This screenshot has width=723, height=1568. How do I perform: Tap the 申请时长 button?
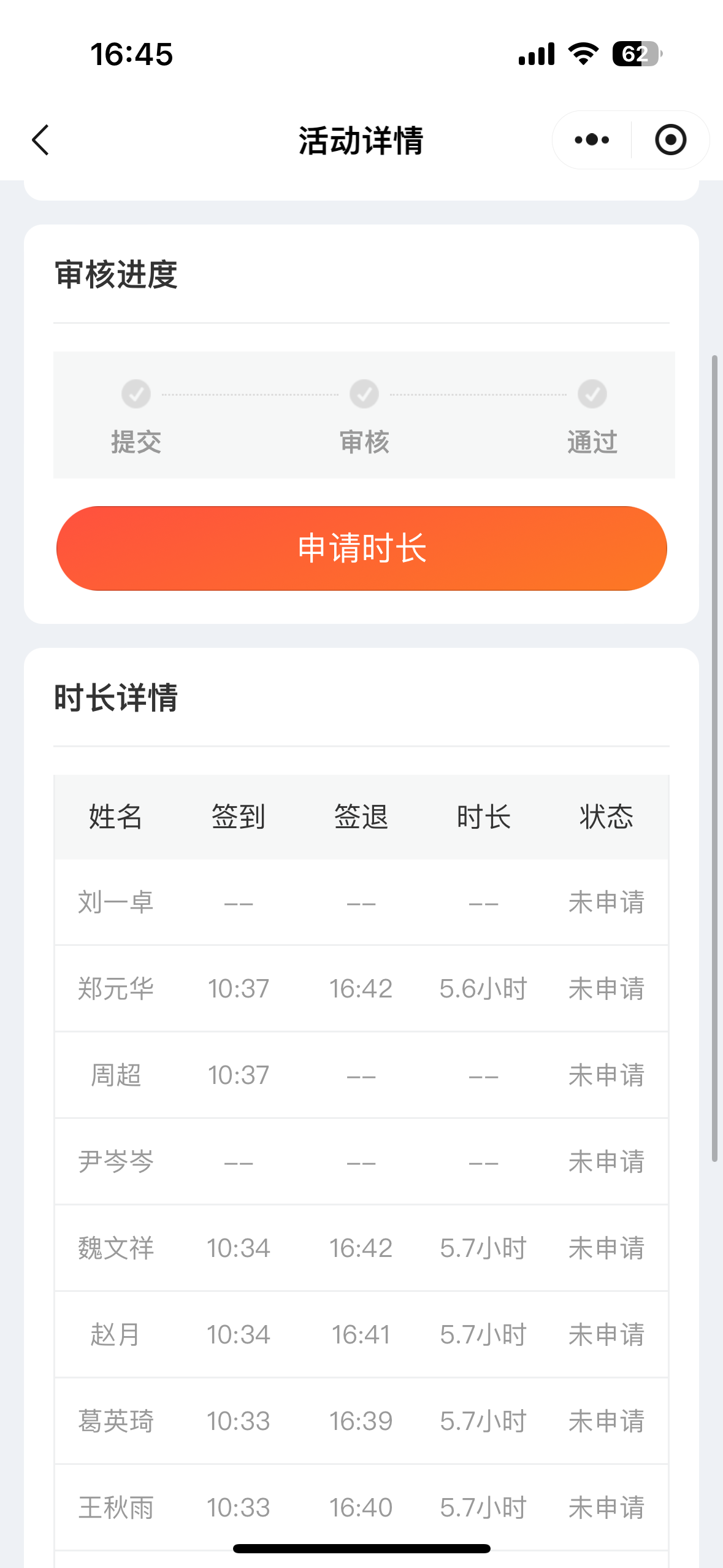coord(362,548)
